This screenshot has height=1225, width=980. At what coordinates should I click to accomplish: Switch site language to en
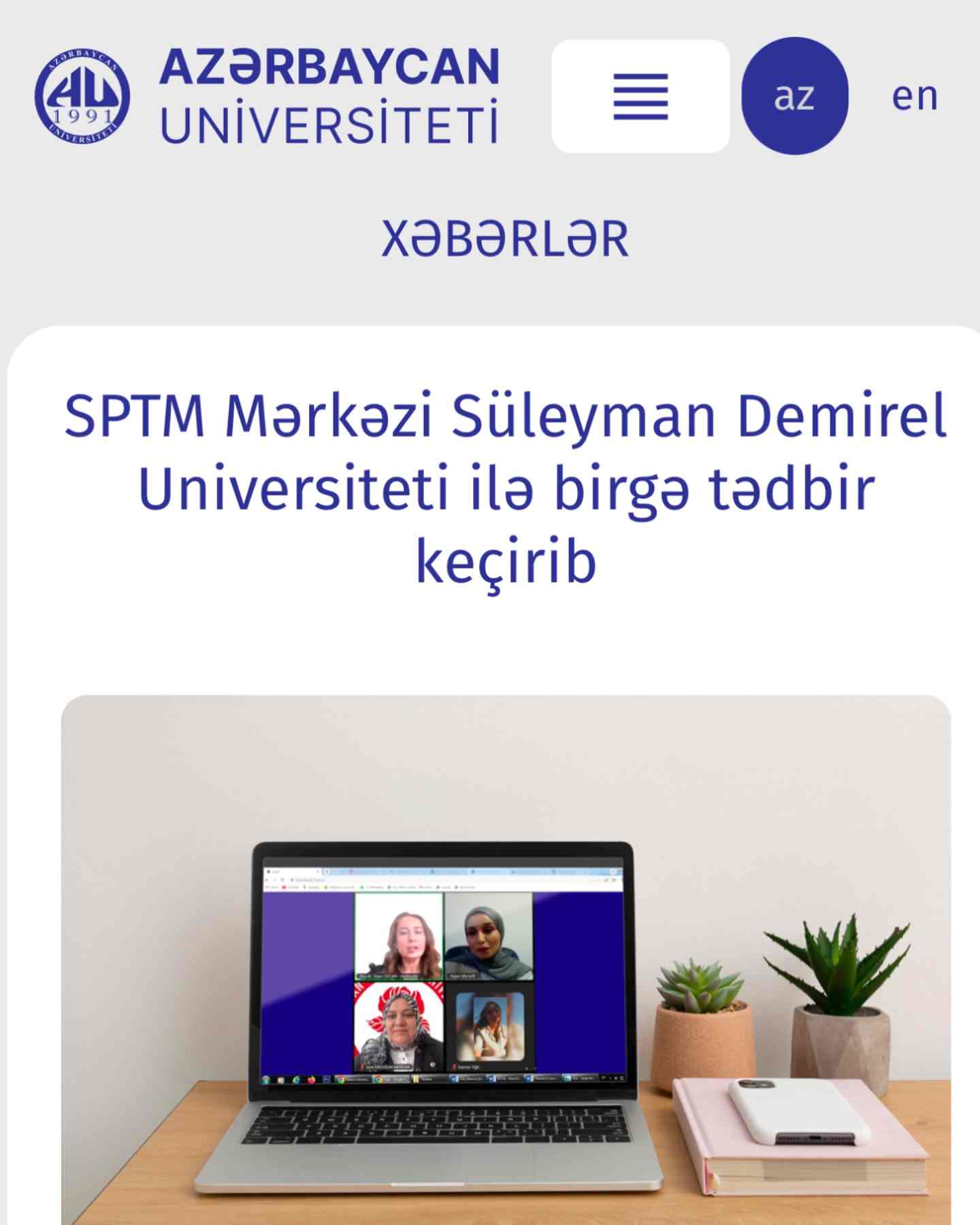coord(914,96)
